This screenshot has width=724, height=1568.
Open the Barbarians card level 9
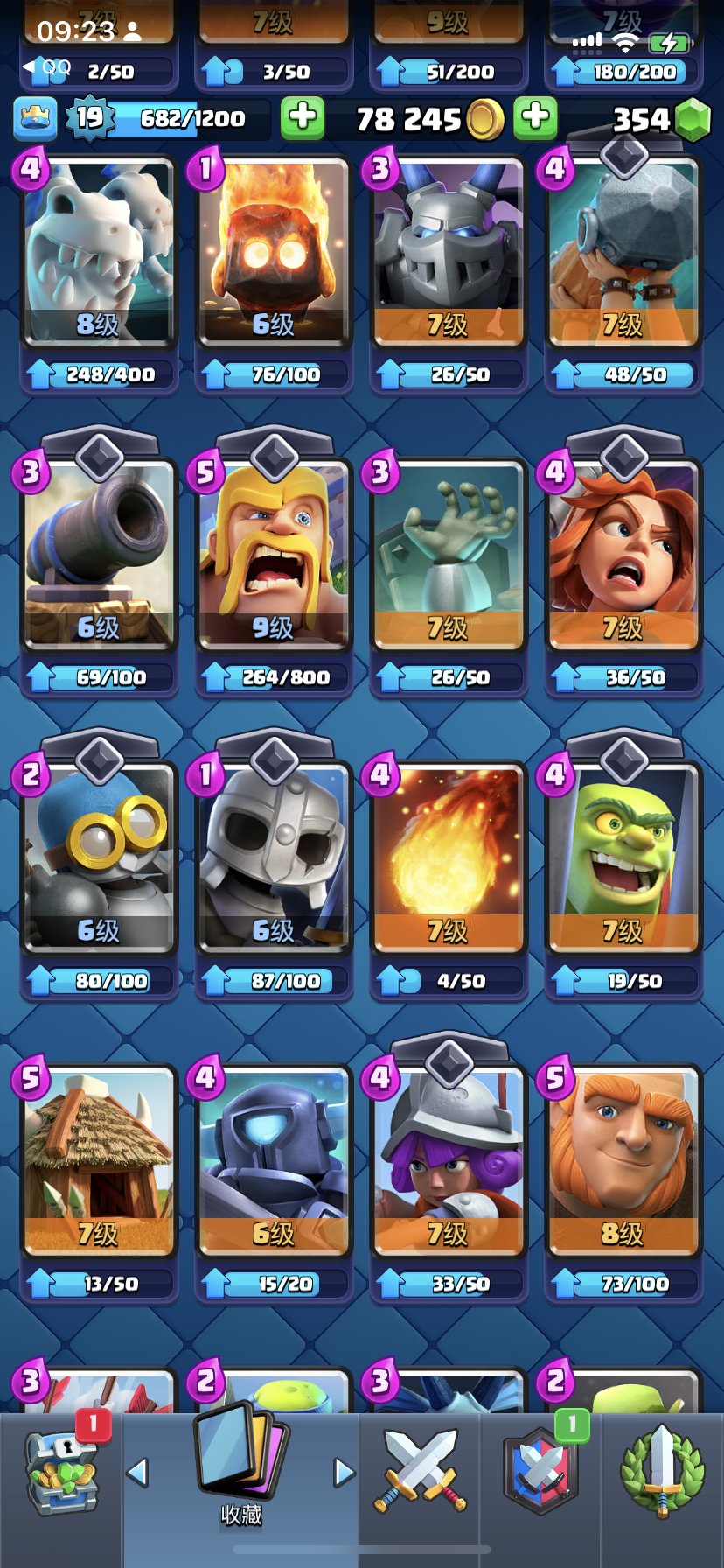click(x=273, y=556)
